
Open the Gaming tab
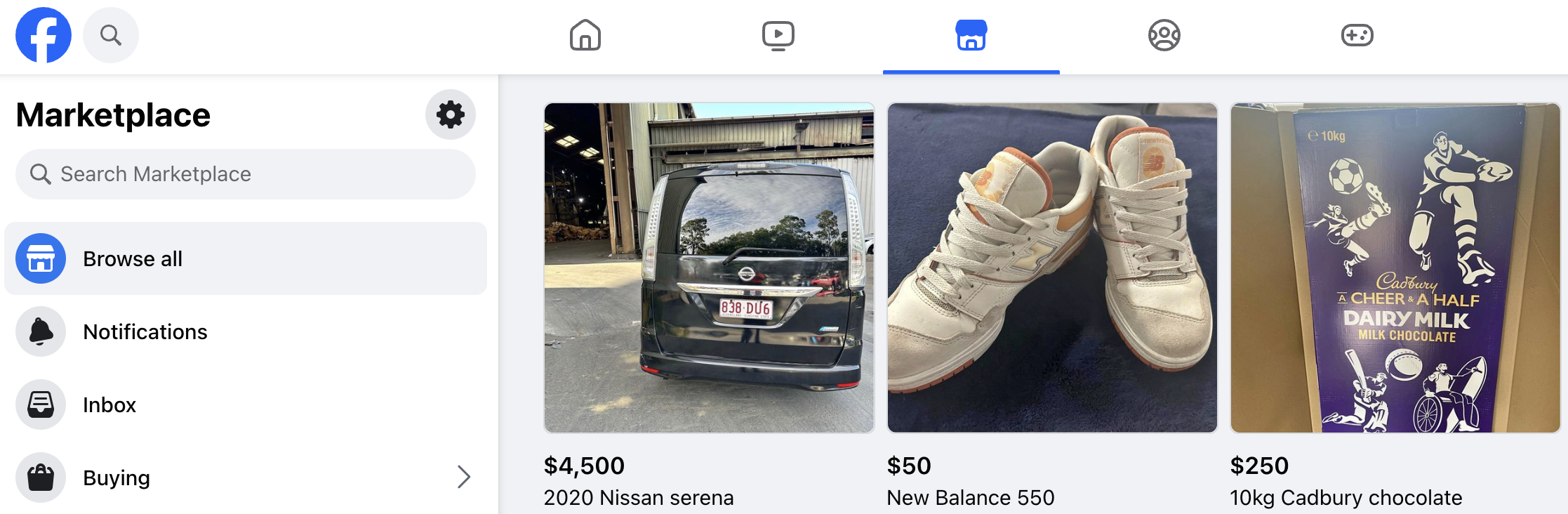click(x=1357, y=35)
